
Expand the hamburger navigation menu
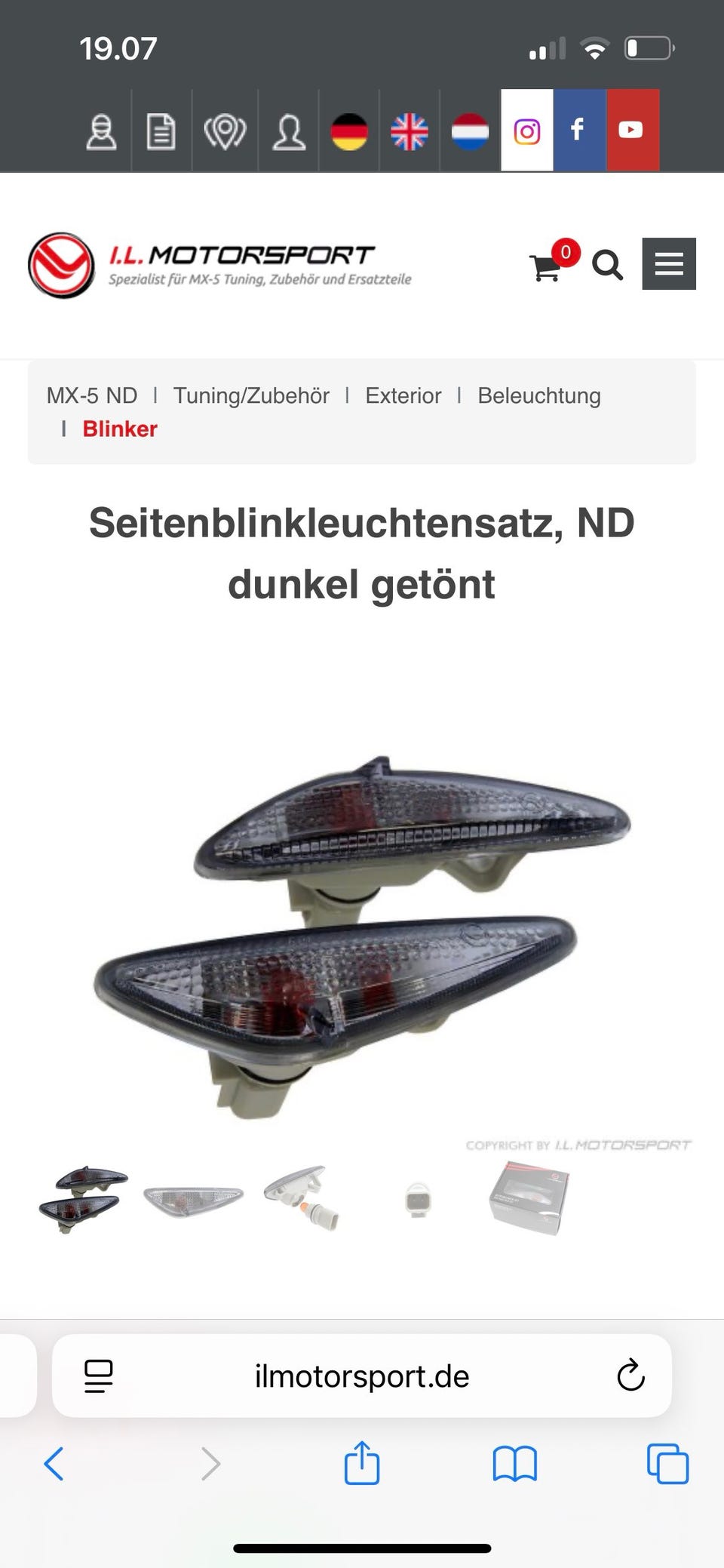(669, 264)
